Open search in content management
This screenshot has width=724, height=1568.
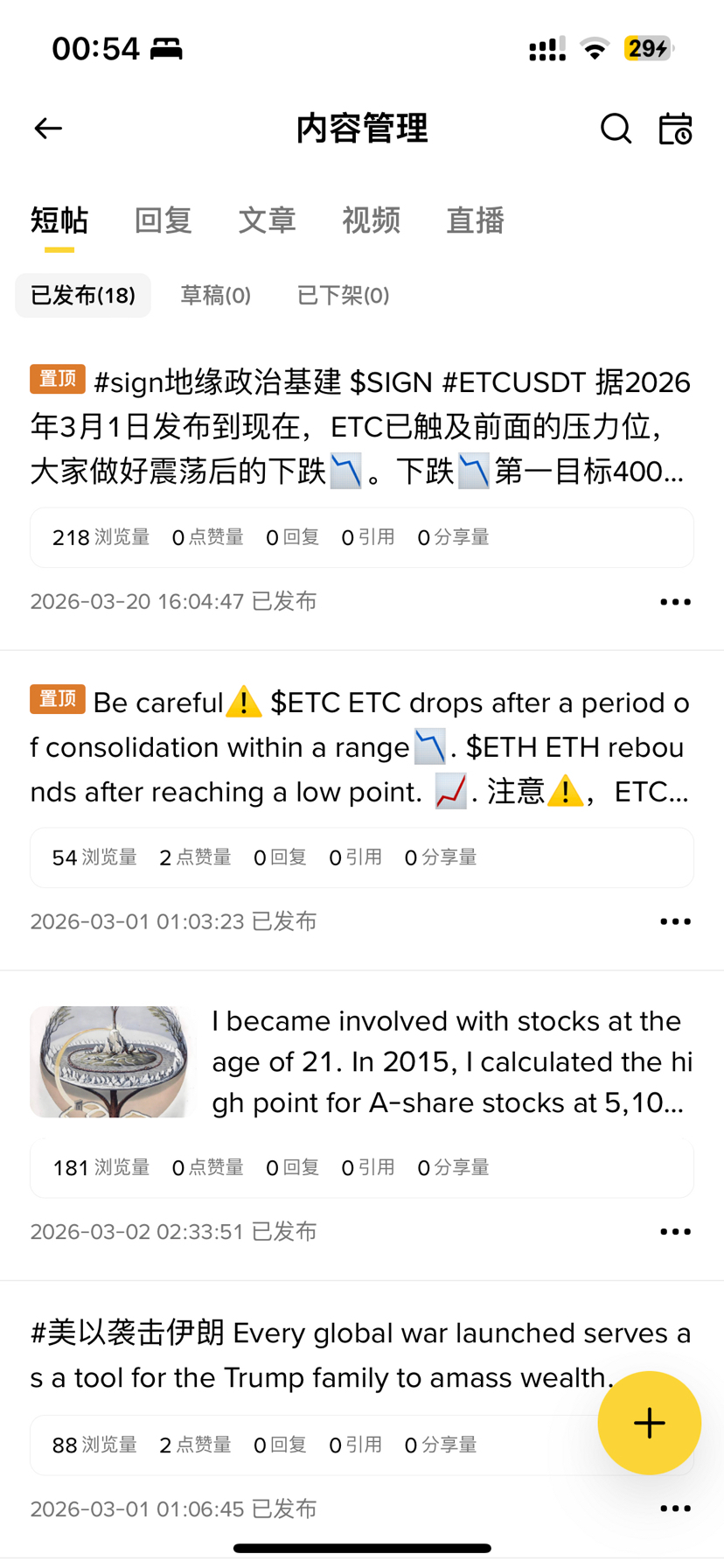point(616,129)
